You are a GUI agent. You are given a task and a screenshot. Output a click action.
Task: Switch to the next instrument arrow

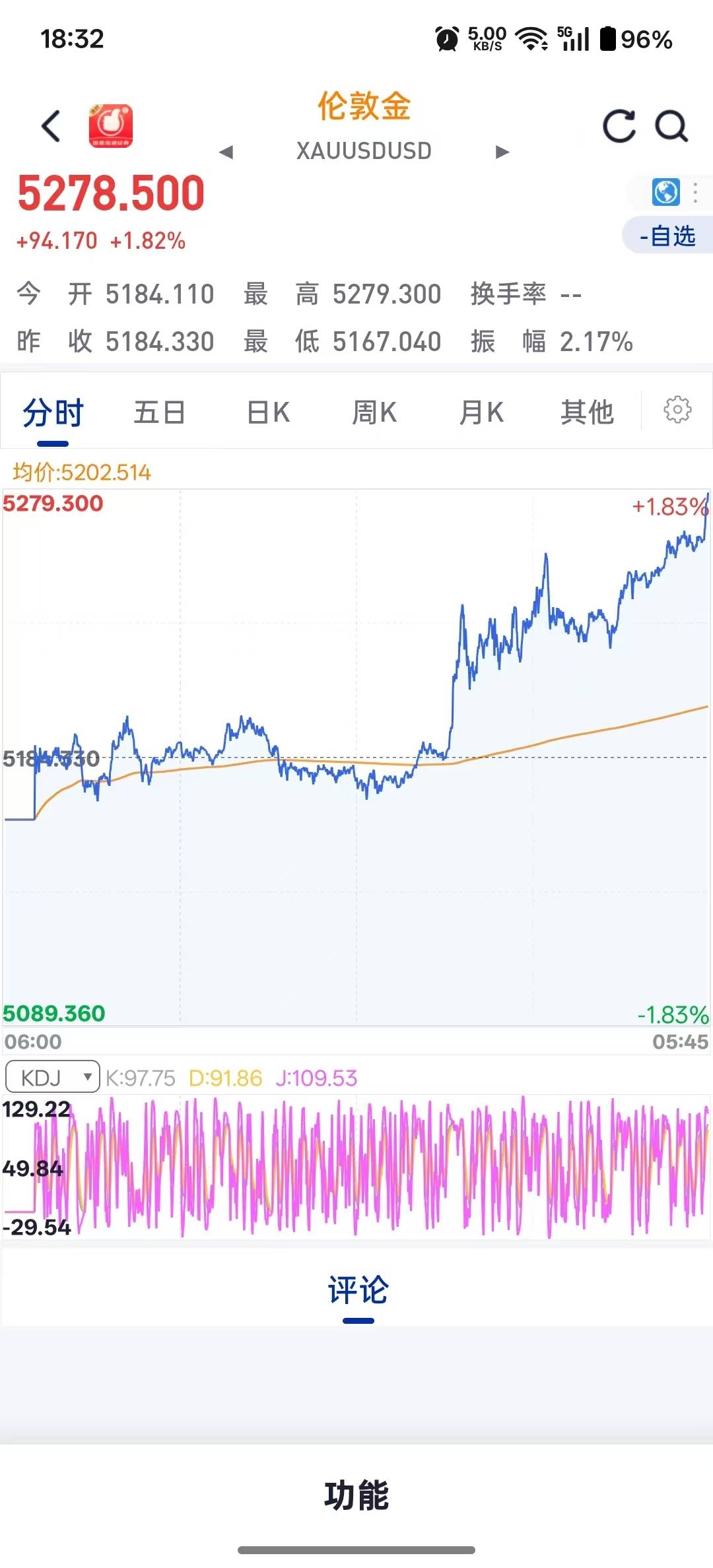click(x=502, y=152)
